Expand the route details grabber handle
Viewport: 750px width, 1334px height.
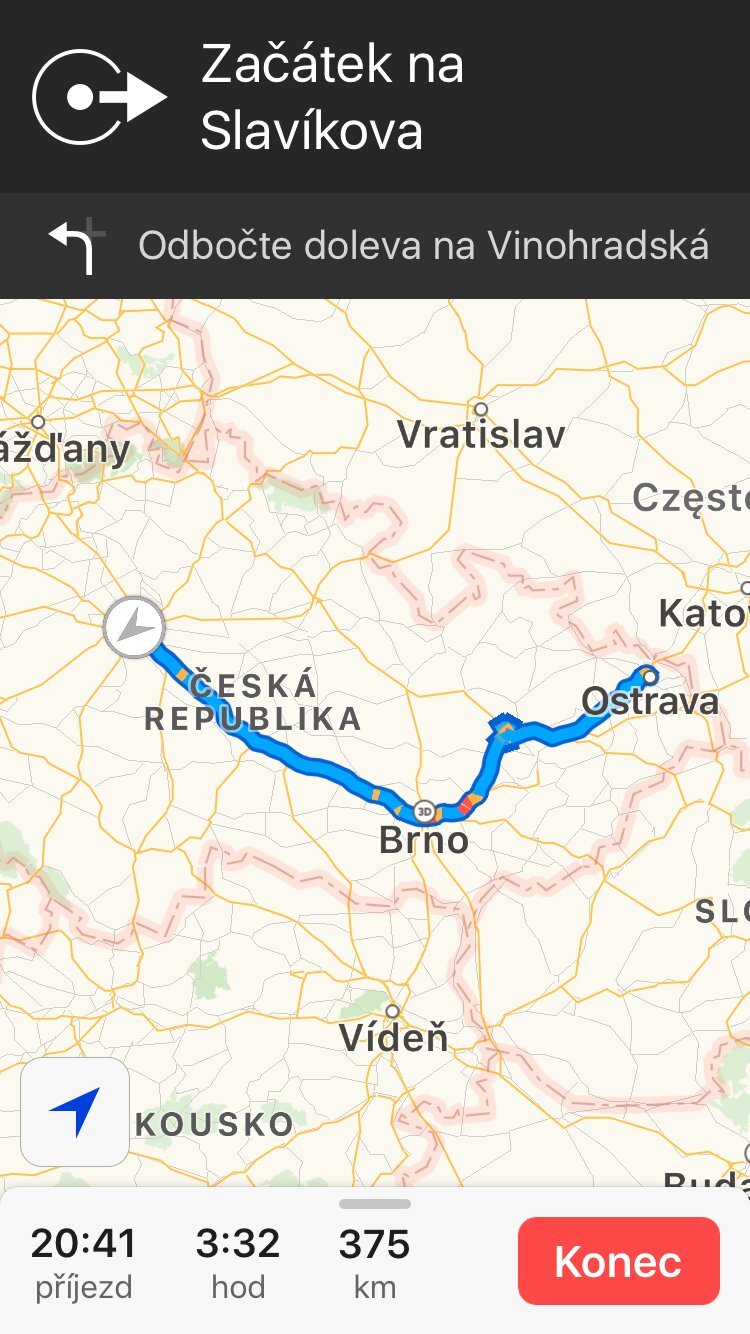click(375, 1204)
